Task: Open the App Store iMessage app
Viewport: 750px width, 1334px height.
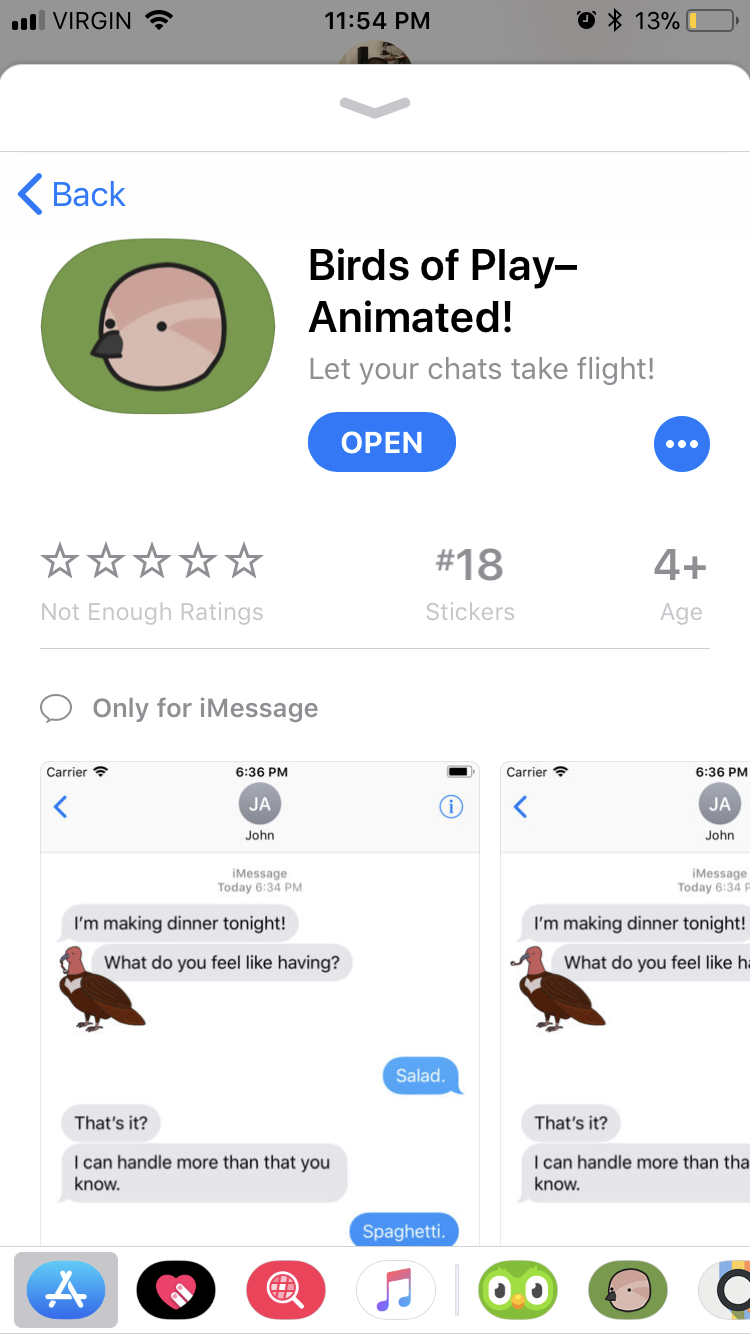Action: (66, 1290)
